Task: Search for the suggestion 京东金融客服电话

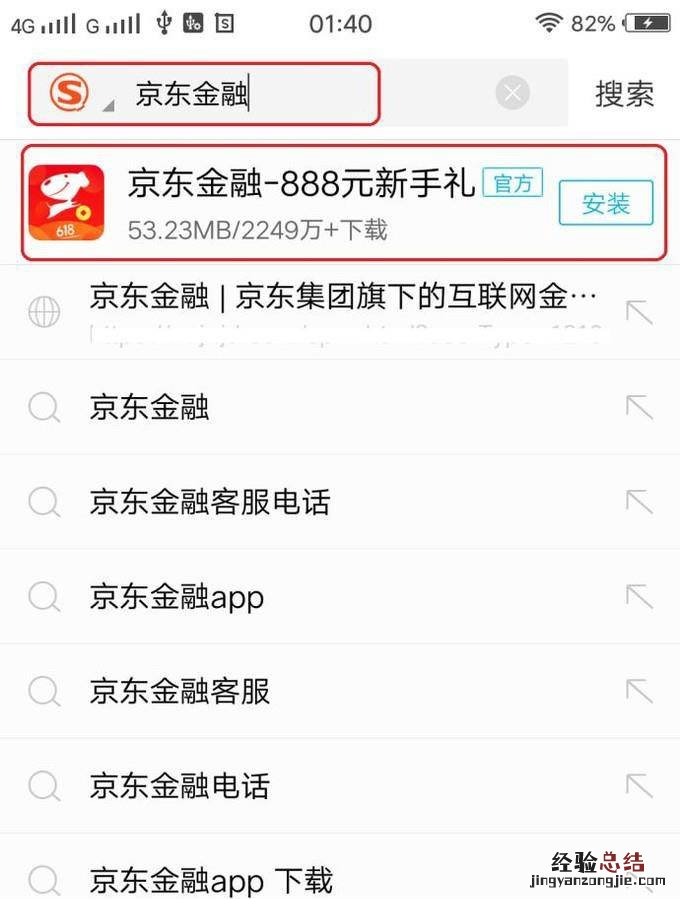Action: (x=210, y=501)
